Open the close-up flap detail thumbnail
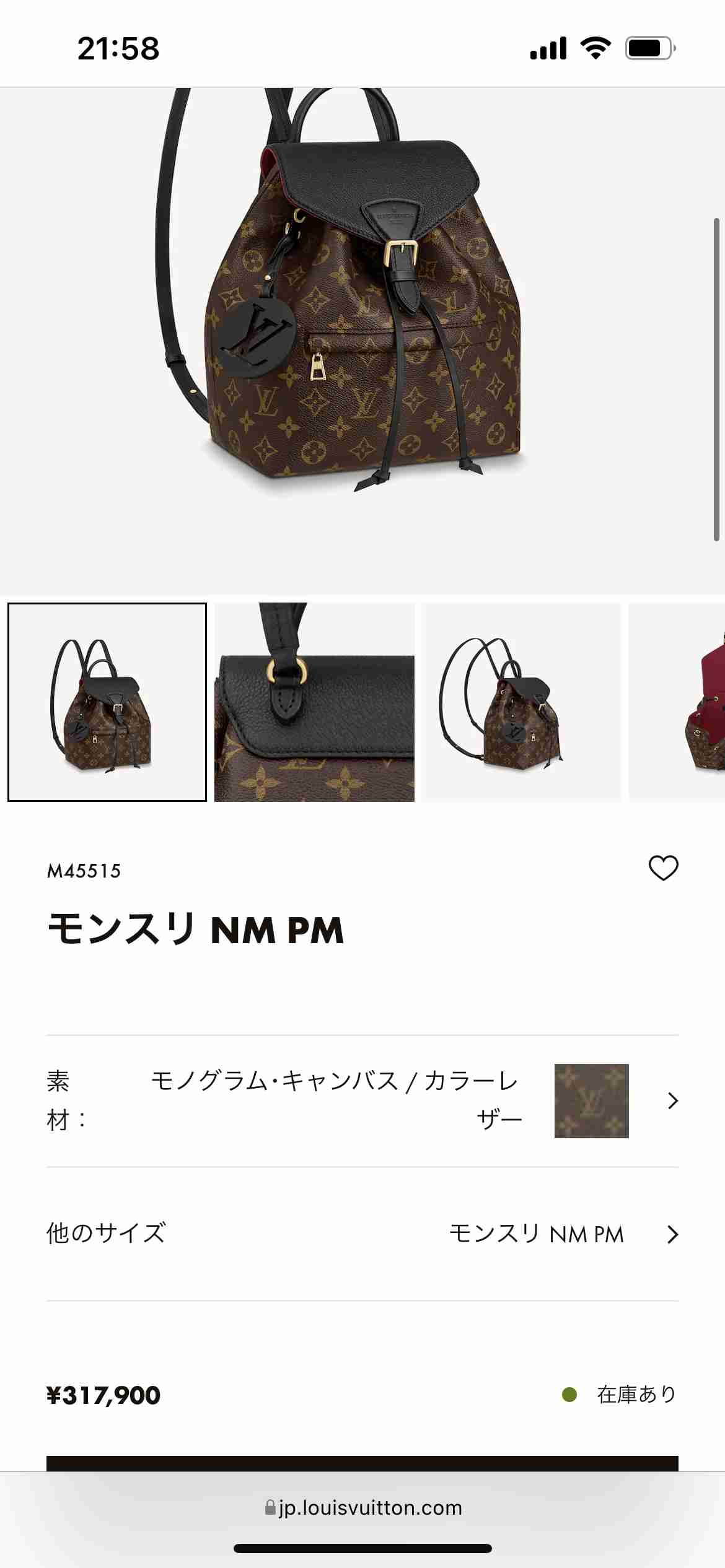Image resolution: width=725 pixels, height=1568 pixels. [314, 704]
